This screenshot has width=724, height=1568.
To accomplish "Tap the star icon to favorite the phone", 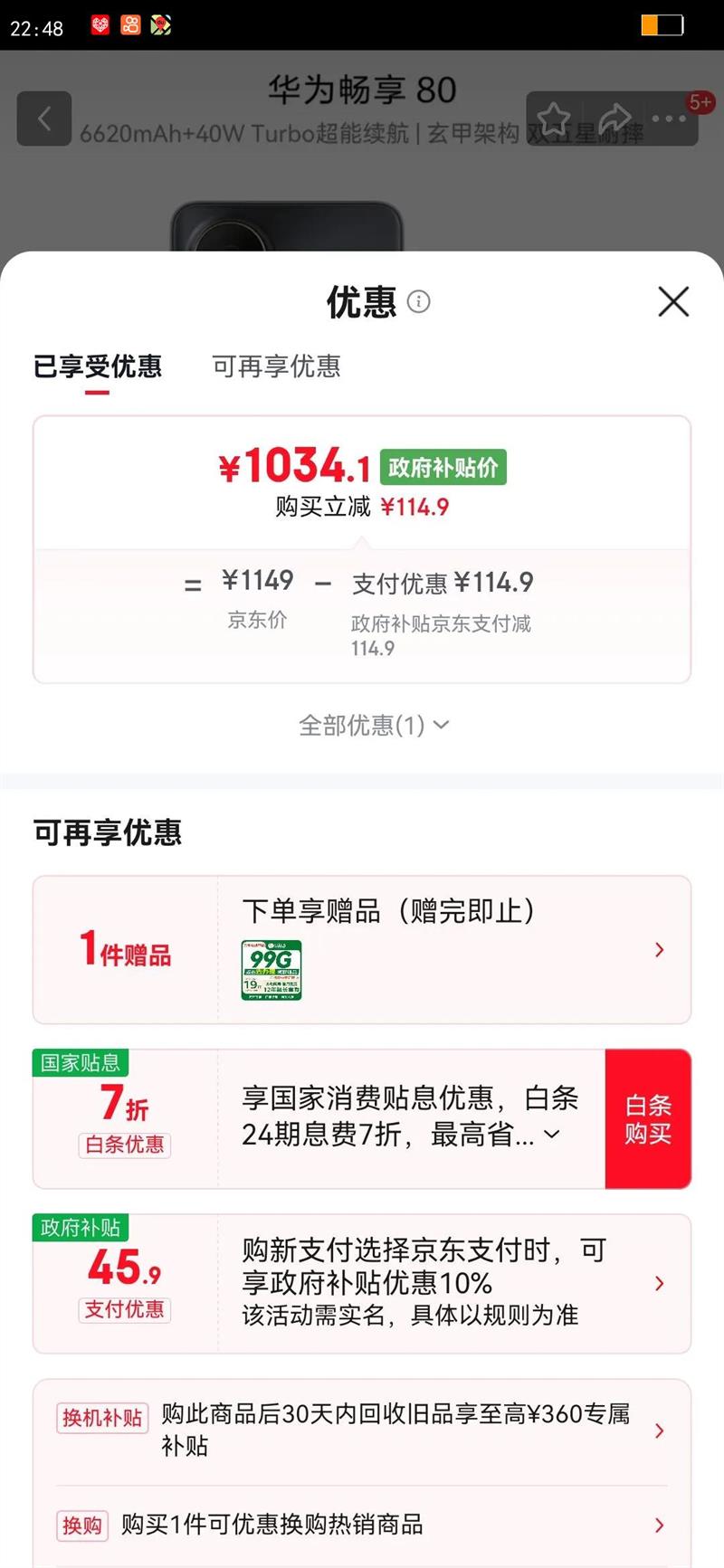I will click(557, 117).
